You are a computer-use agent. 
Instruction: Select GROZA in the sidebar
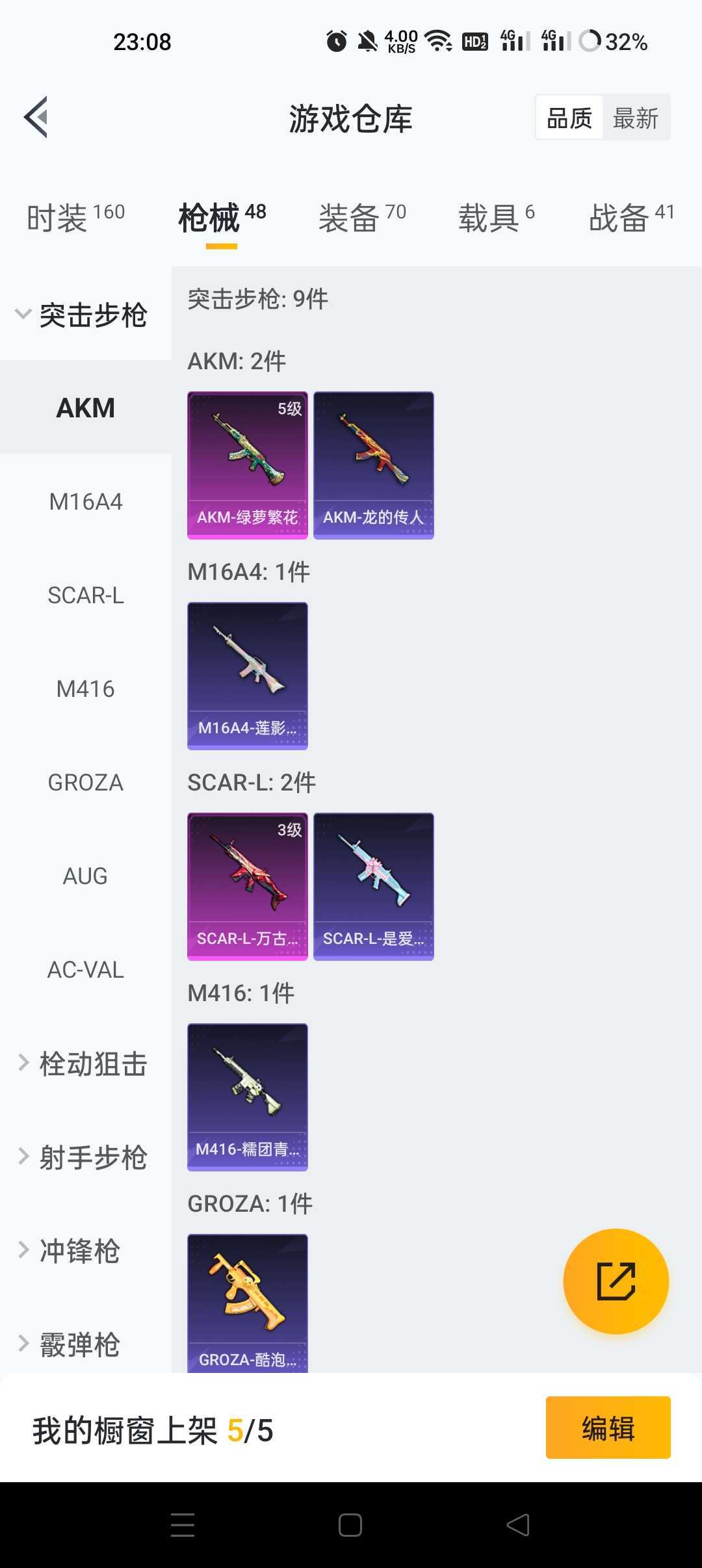(85, 783)
